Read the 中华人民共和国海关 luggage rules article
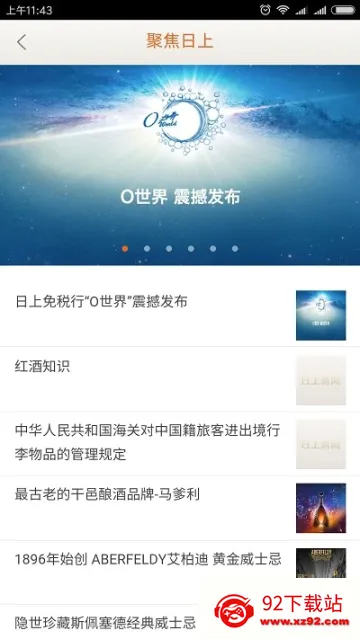The image size is (360, 639). pyautogui.click(x=180, y=443)
